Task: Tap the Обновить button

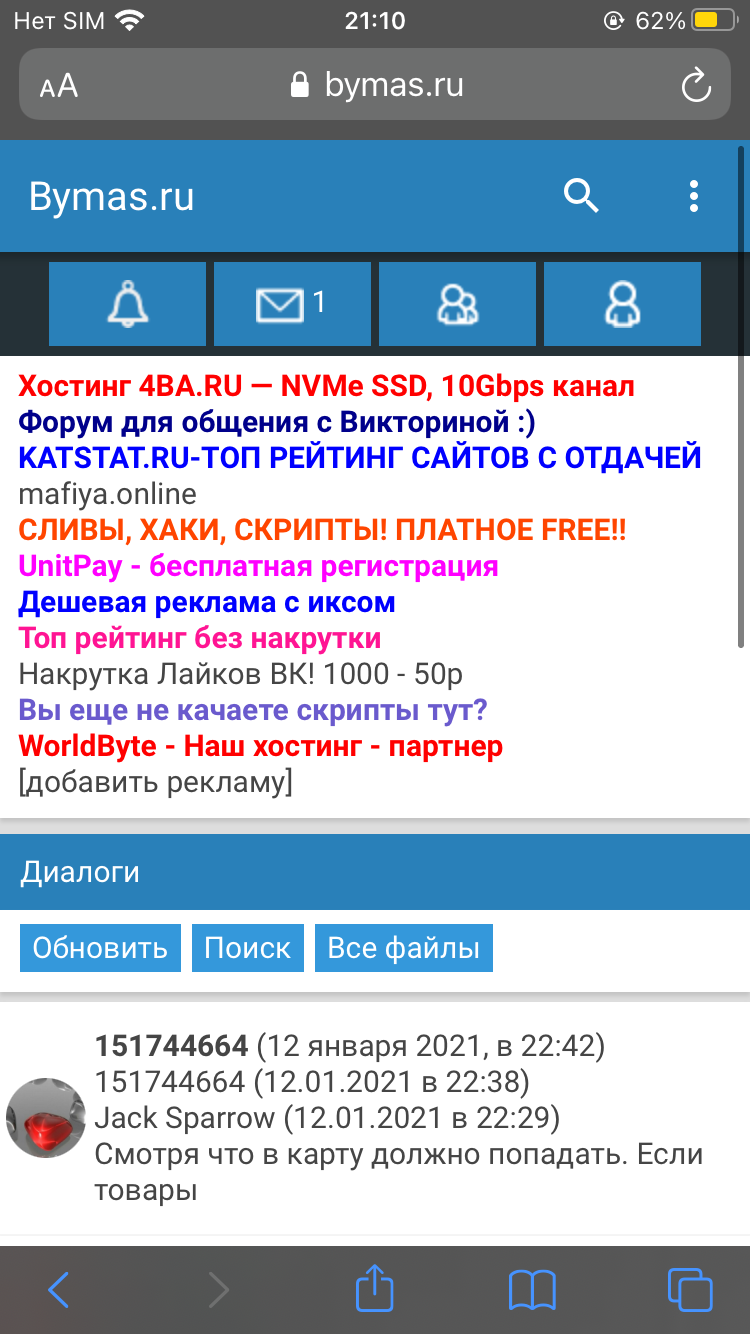Action: (100, 948)
